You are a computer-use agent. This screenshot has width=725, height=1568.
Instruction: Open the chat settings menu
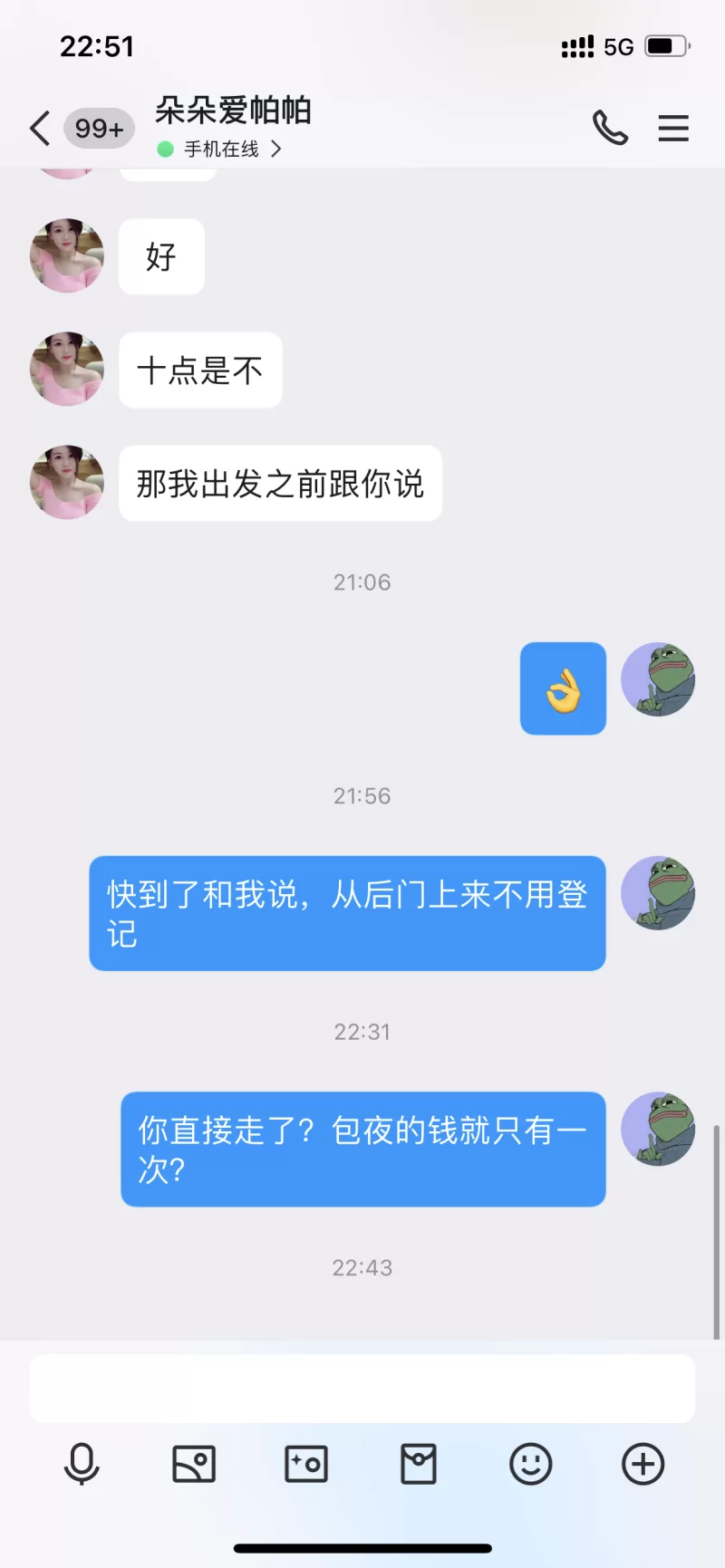click(673, 129)
